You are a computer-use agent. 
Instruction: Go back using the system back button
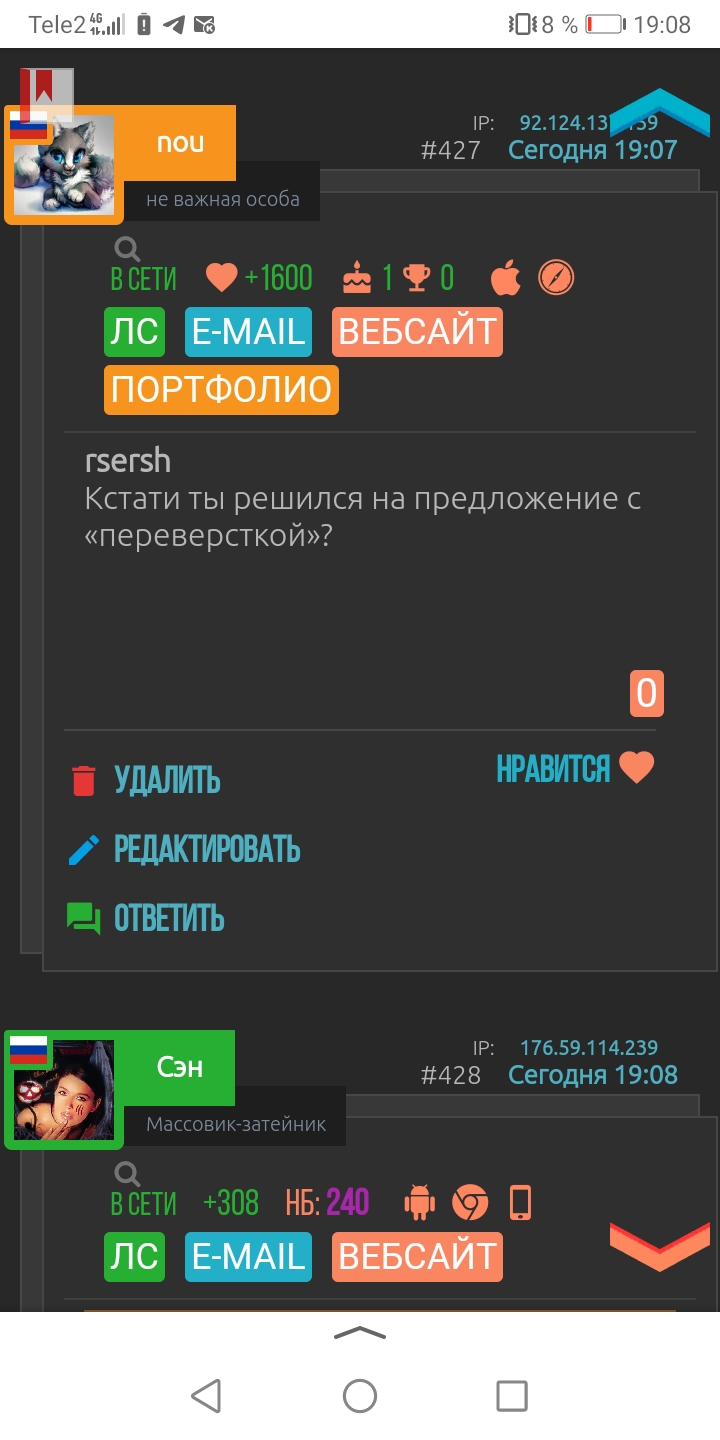point(206,1396)
